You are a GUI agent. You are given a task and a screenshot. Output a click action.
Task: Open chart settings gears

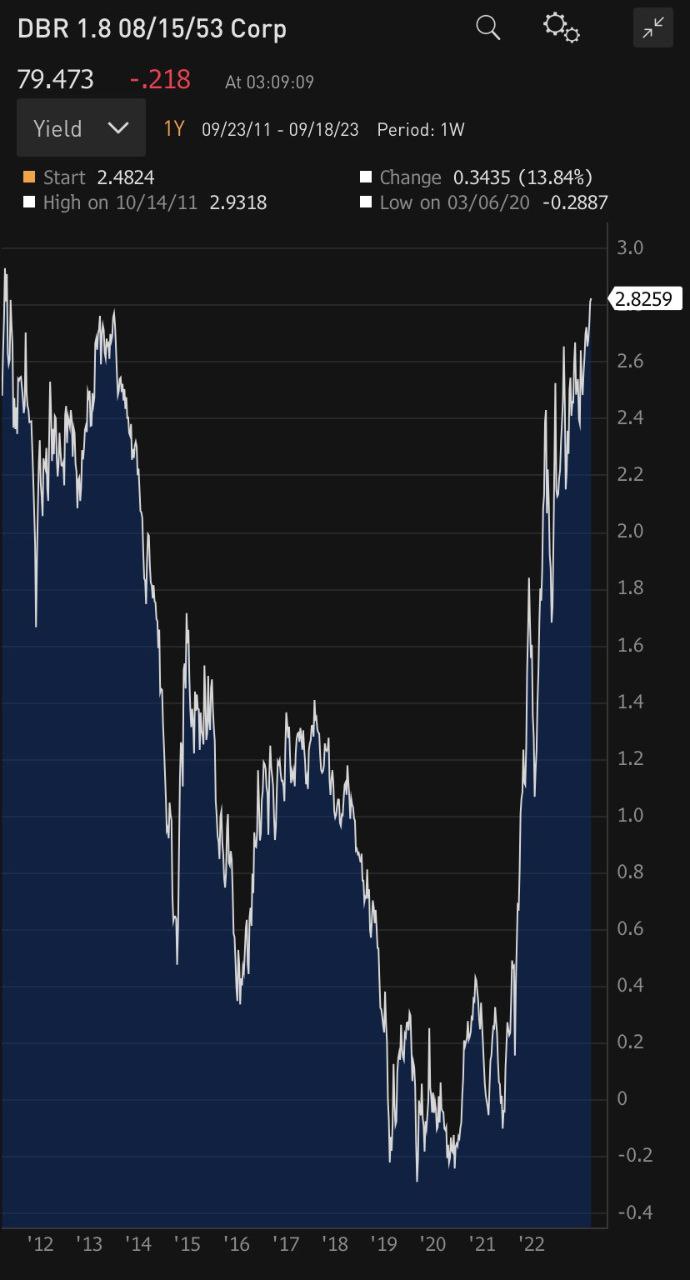(561, 27)
